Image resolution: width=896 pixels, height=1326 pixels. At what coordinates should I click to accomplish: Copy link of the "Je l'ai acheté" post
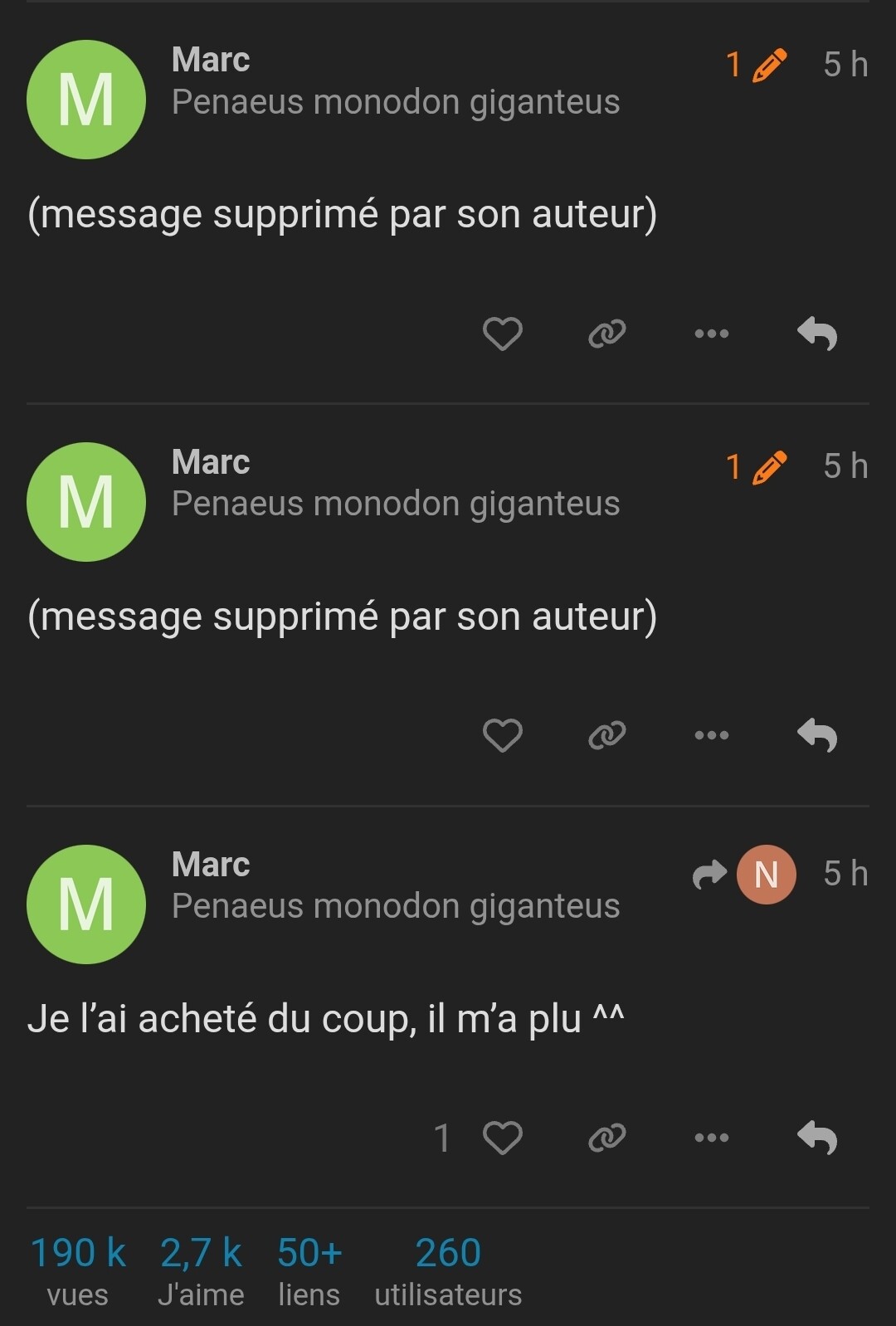point(606,1138)
